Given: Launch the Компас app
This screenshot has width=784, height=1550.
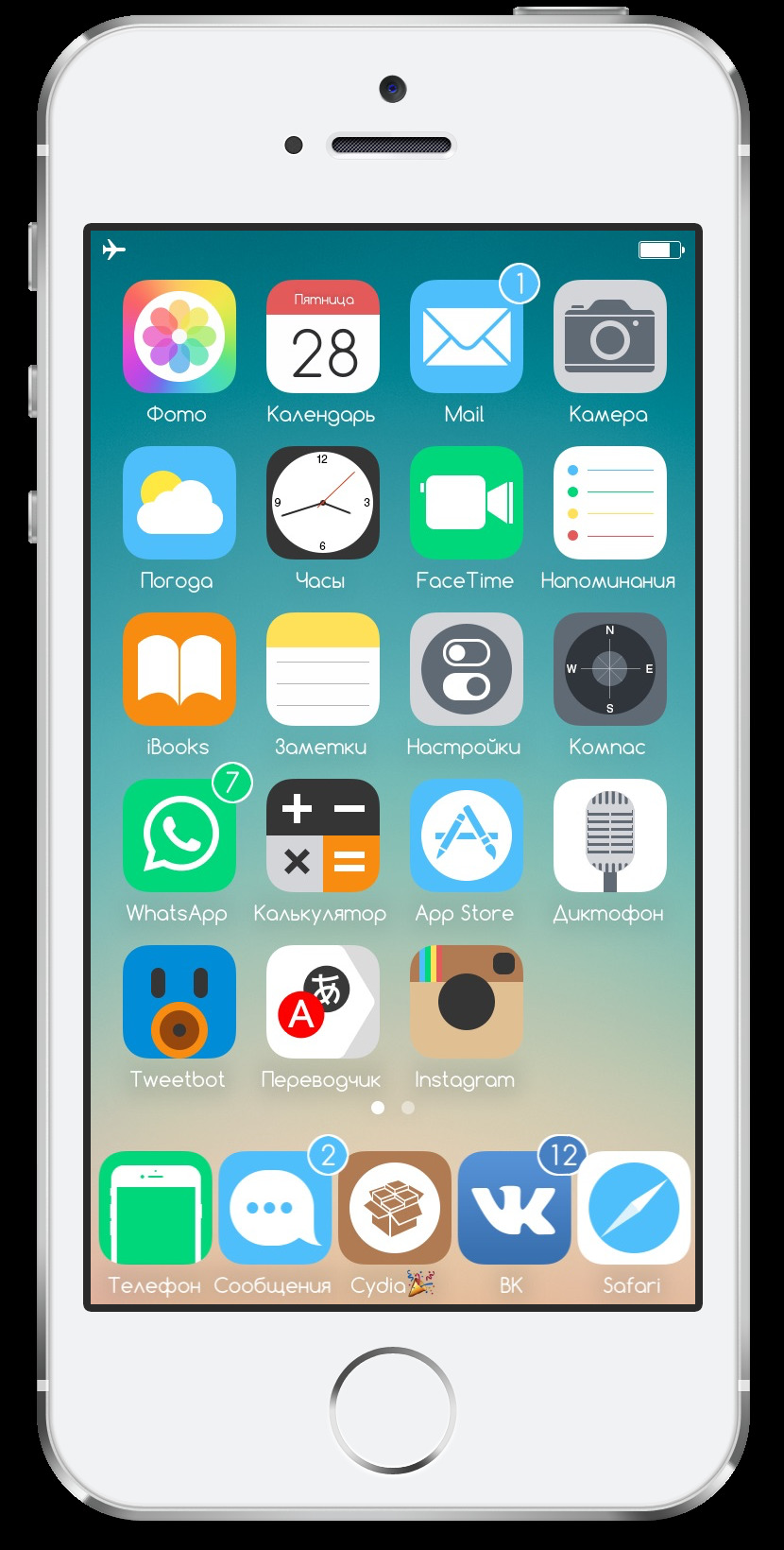Looking at the screenshot, I should coord(610,669).
